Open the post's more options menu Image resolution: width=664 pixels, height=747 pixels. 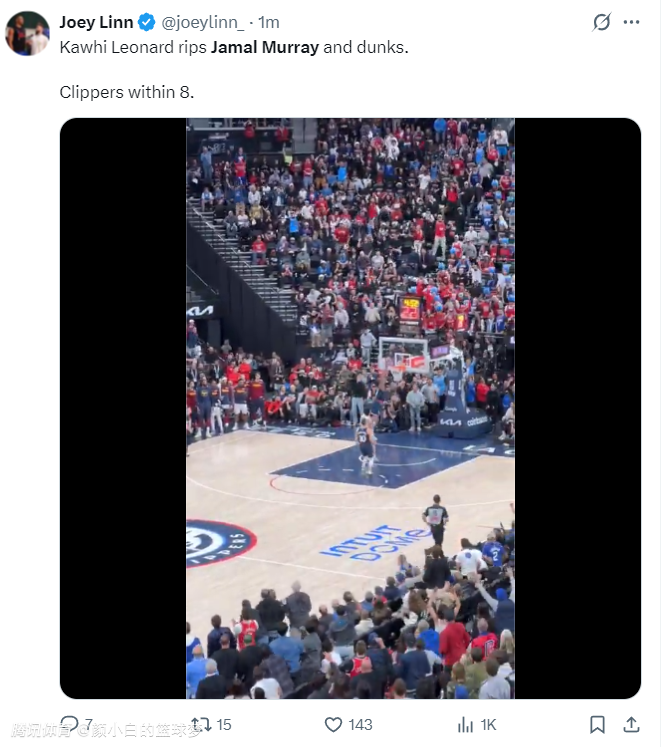(x=631, y=22)
